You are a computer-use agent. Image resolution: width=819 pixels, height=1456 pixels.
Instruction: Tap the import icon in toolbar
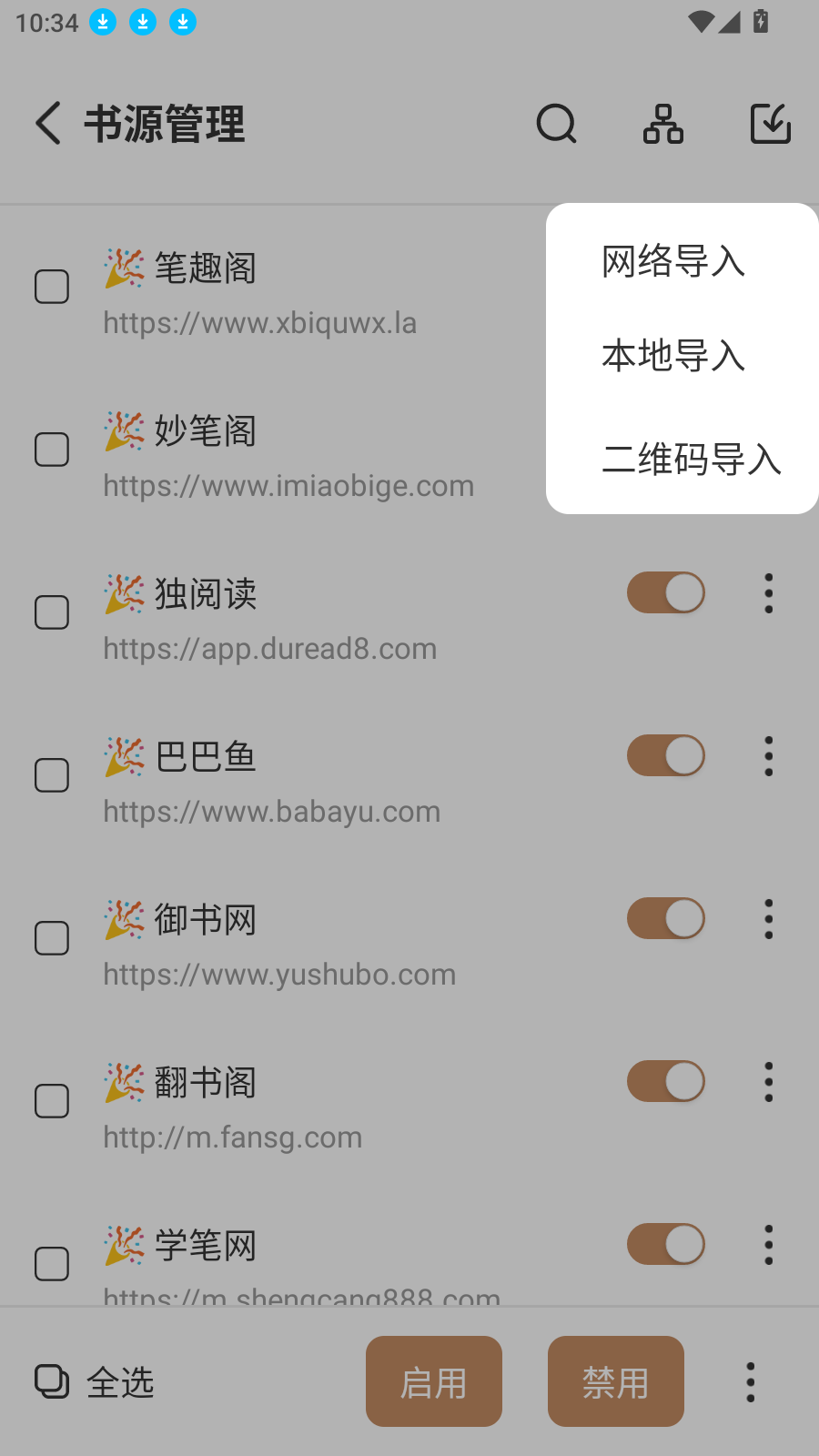pos(770,124)
